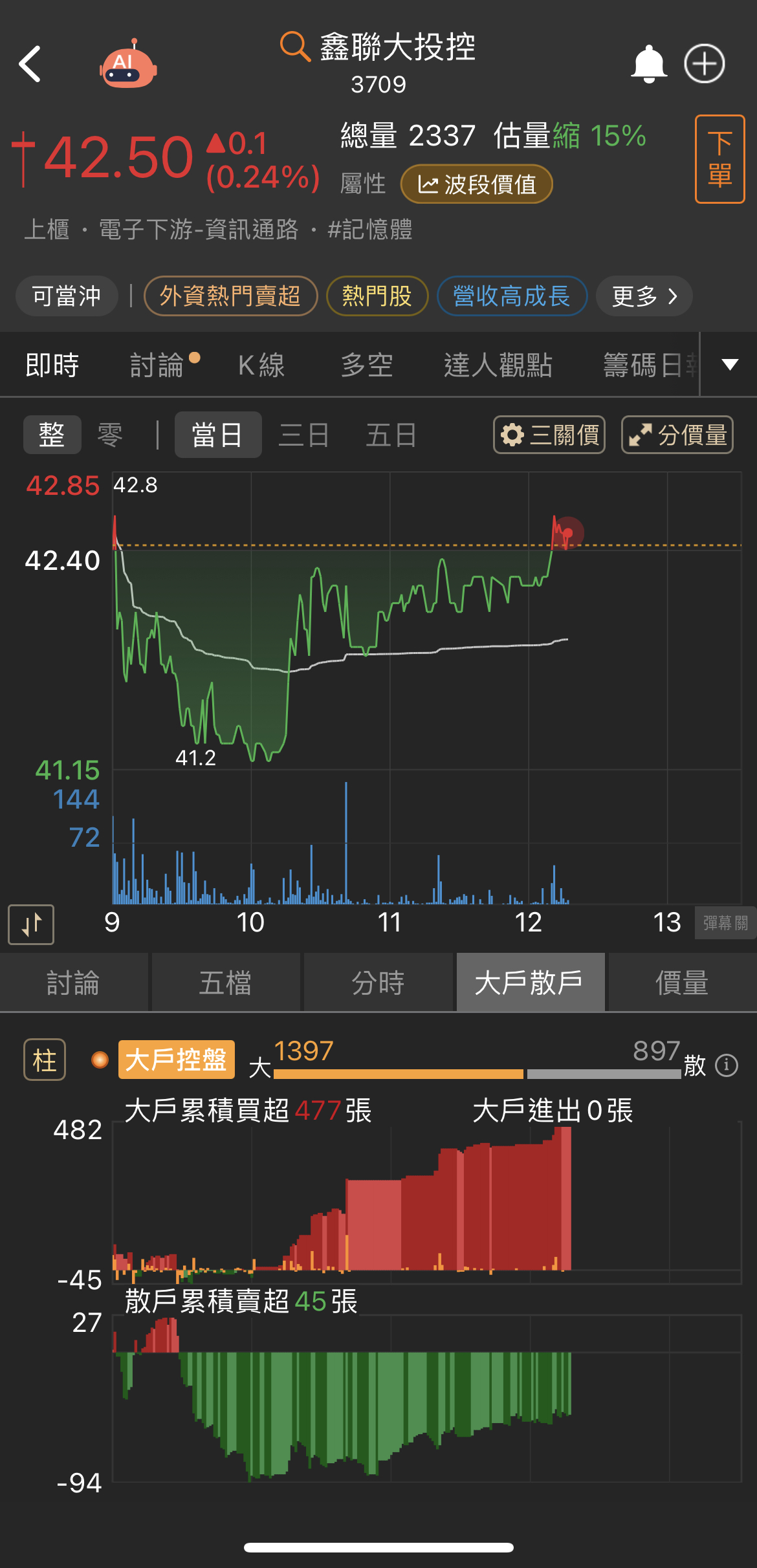Add this stock to watchlist

pyautogui.click(x=705, y=63)
